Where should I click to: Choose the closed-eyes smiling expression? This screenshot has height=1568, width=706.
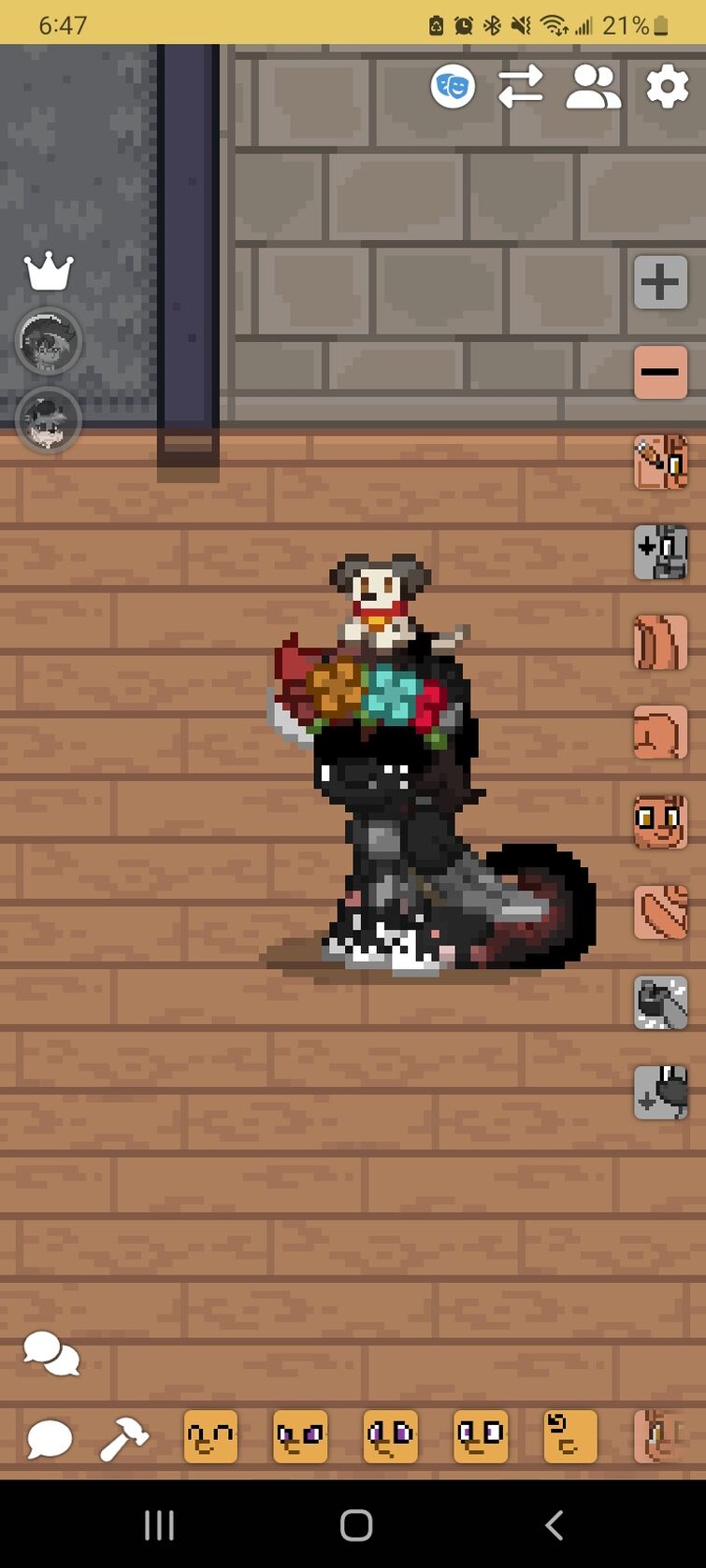coord(210,1436)
